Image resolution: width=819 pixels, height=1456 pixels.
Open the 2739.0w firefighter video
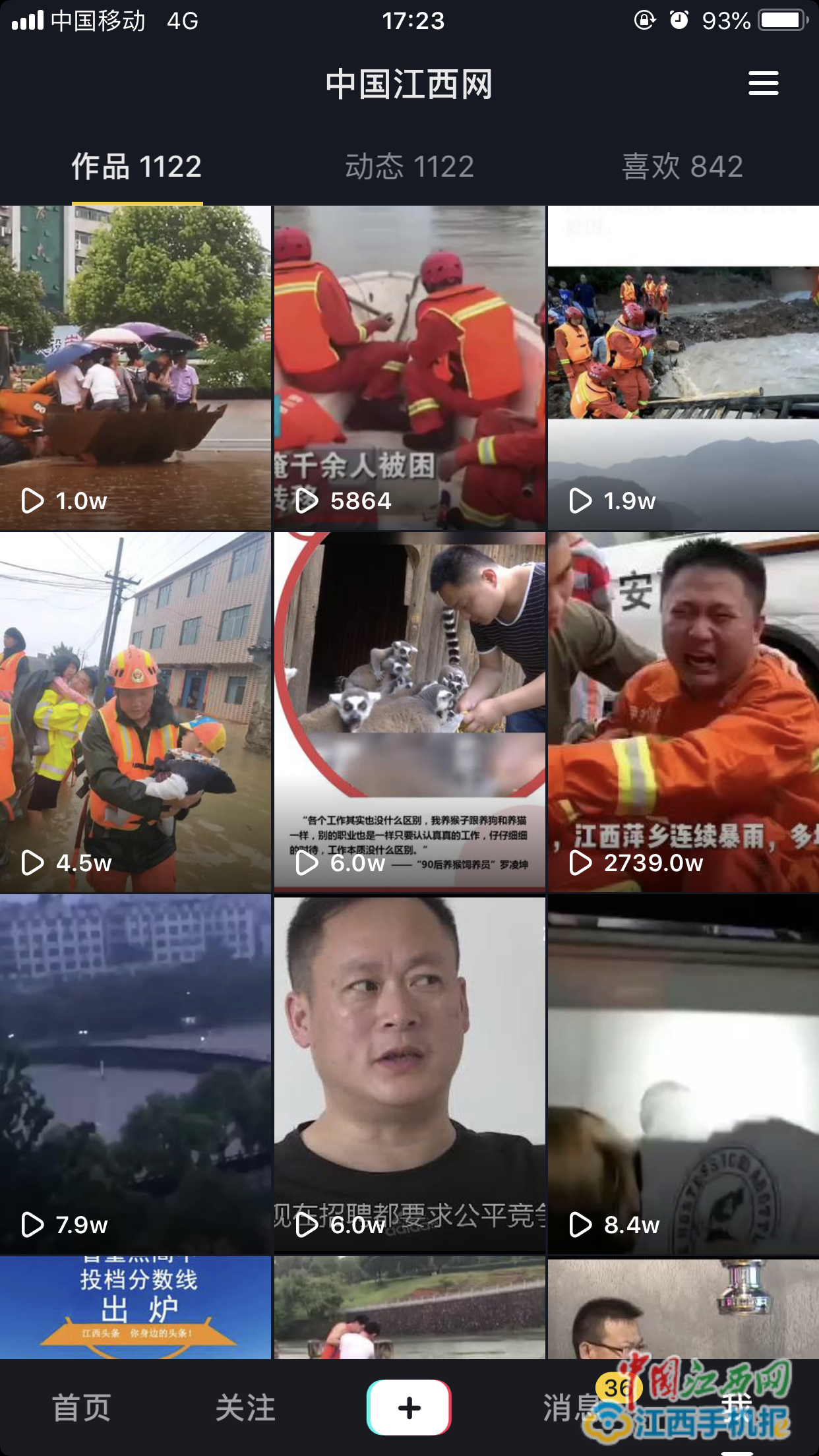tap(683, 712)
